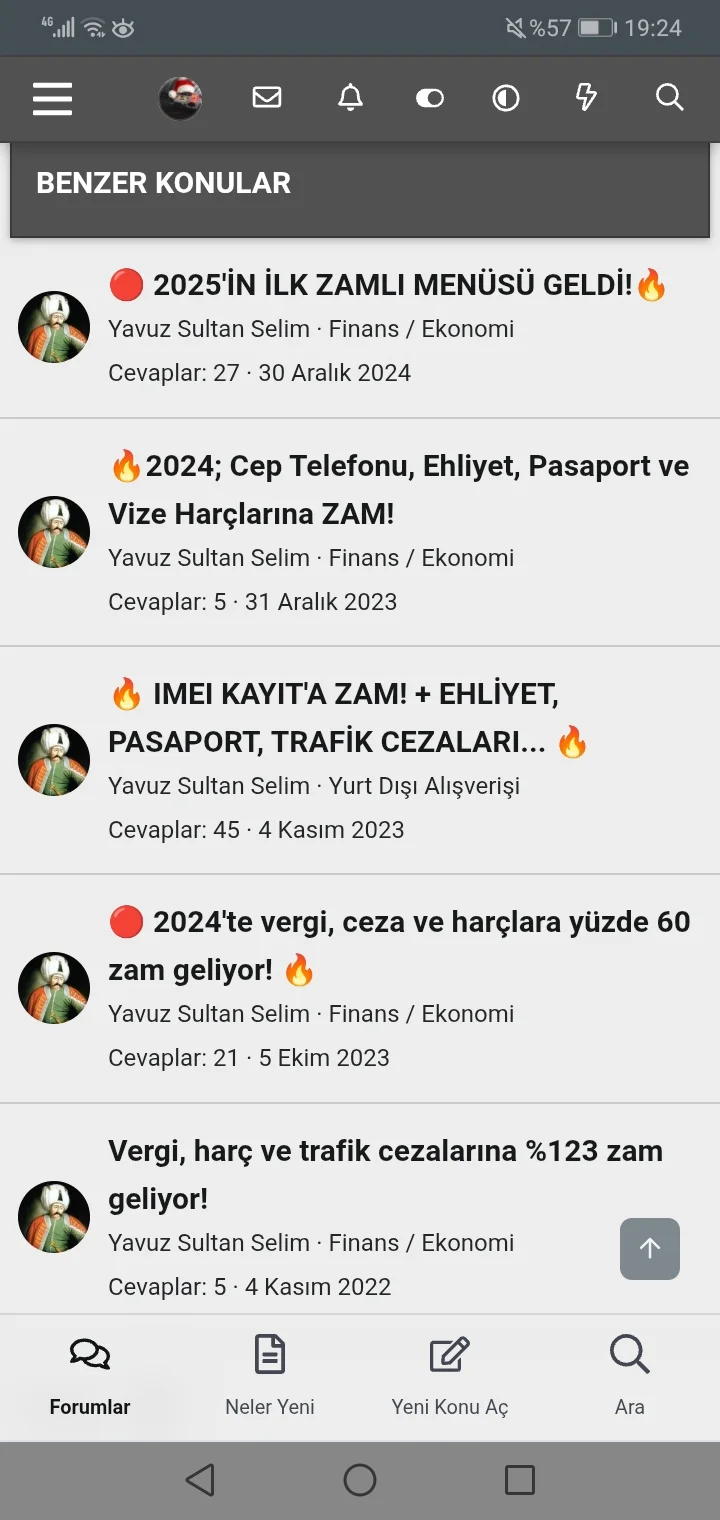Go to the home screen via system home

(360, 1480)
